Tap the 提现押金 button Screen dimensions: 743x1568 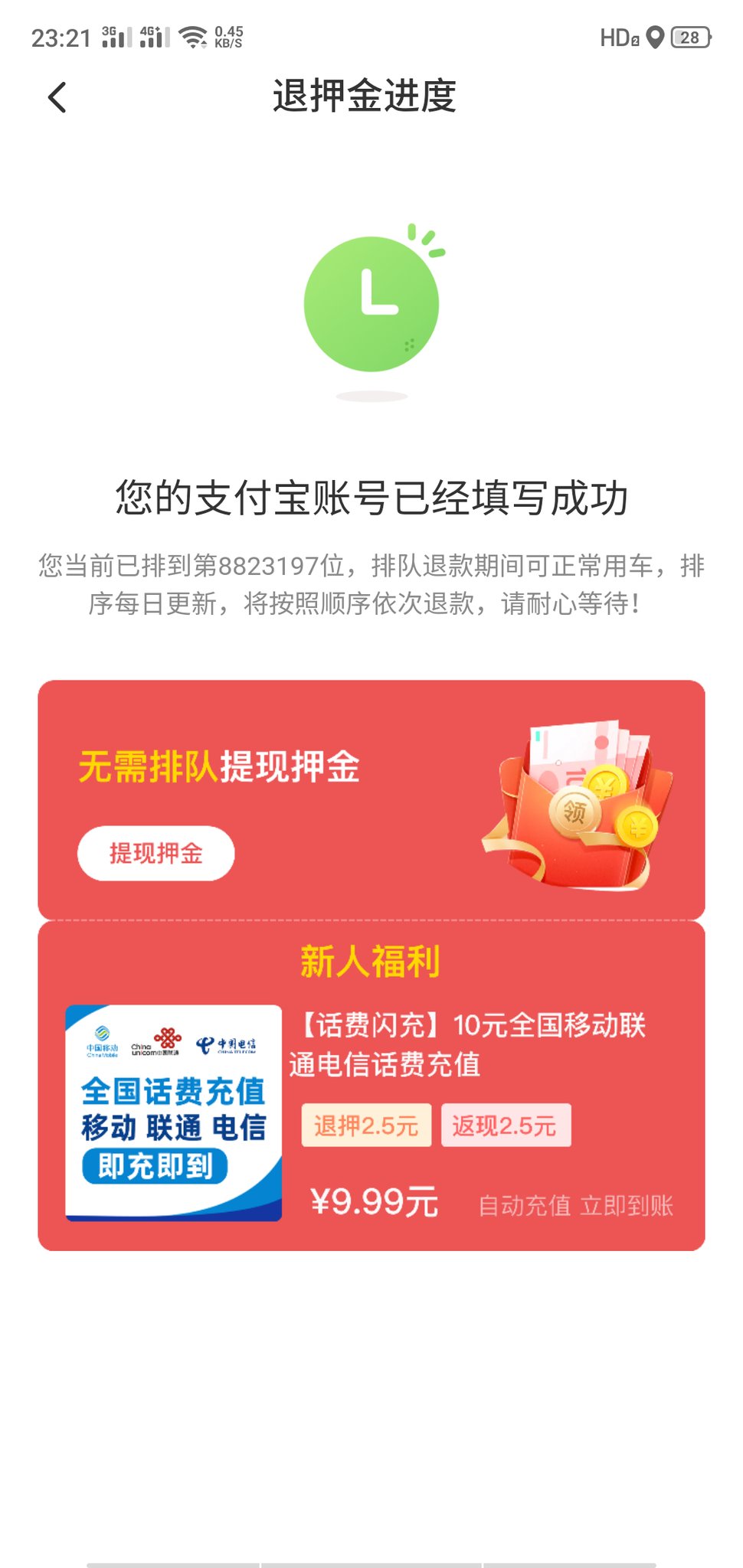[x=155, y=854]
